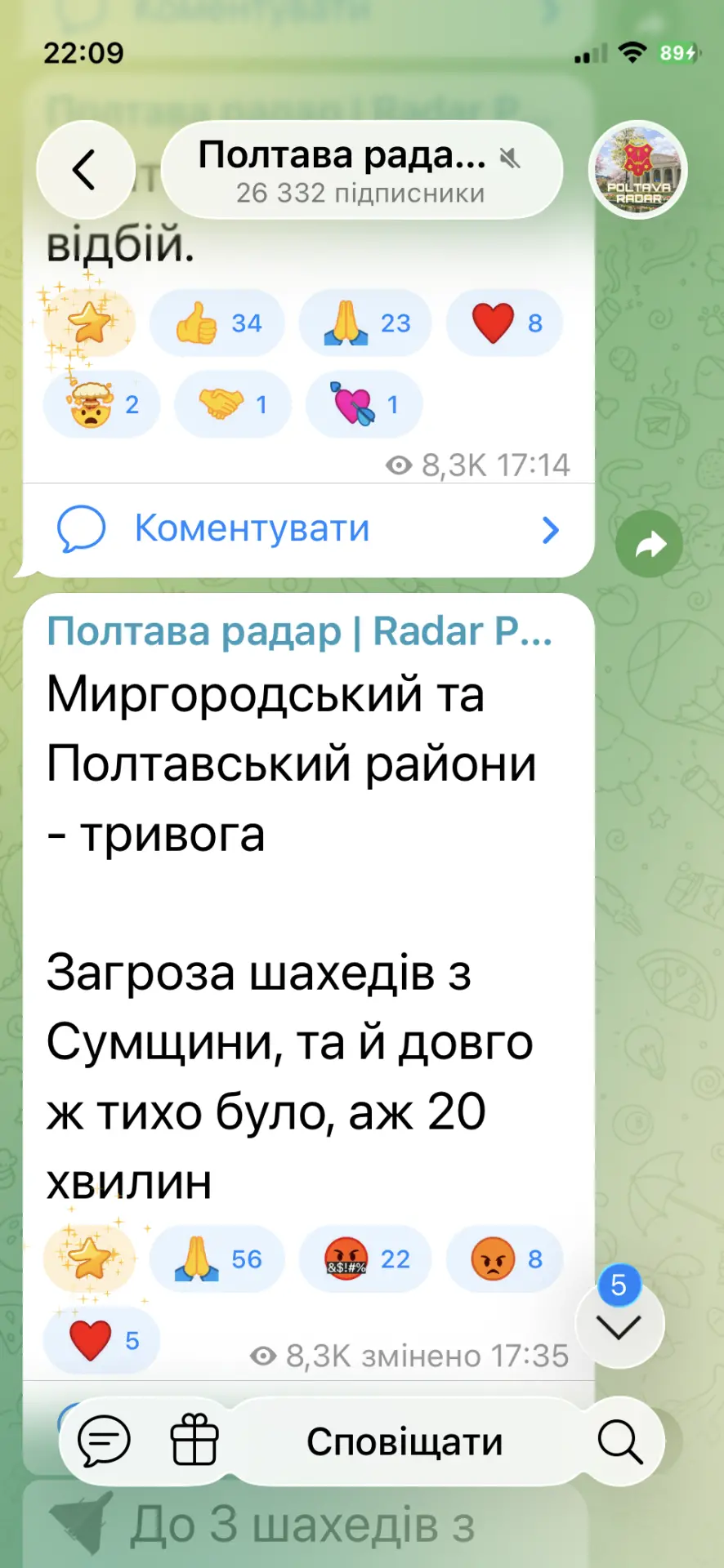The height and width of the screenshot is (1568, 724).
Task: Tap the handshake reaction with 1
Action: (233, 404)
